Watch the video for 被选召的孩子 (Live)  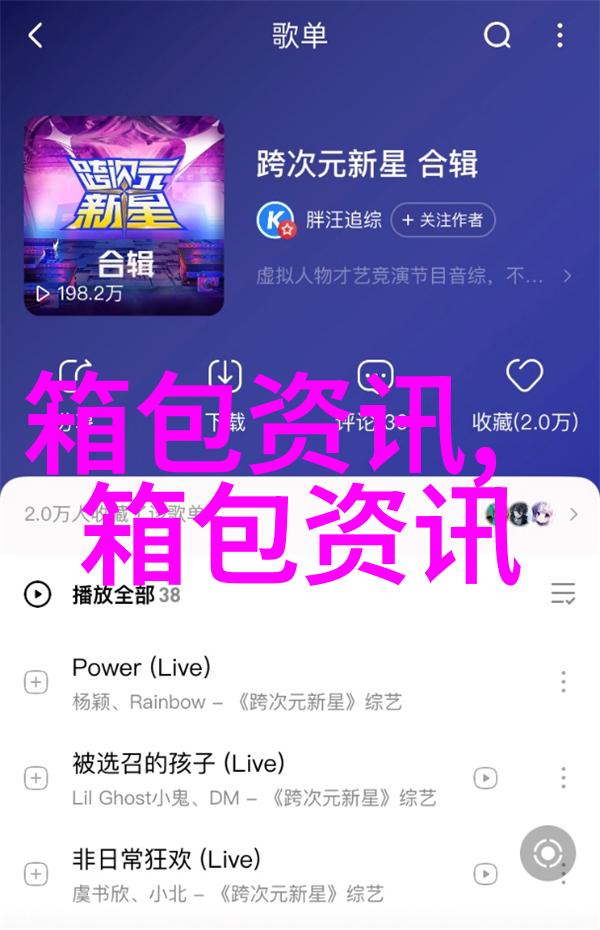[x=486, y=778]
